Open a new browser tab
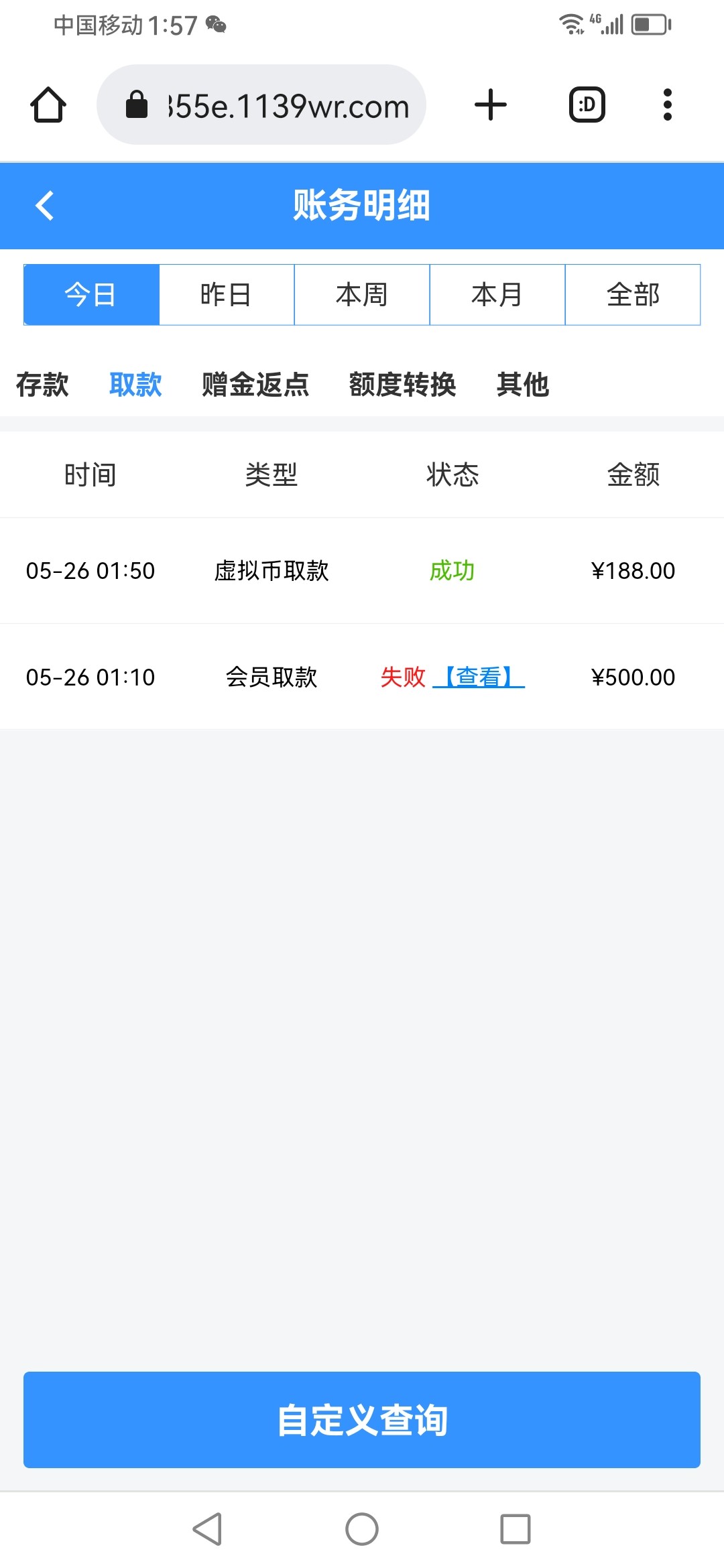Image resolution: width=724 pixels, height=1568 pixels. coord(491,105)
